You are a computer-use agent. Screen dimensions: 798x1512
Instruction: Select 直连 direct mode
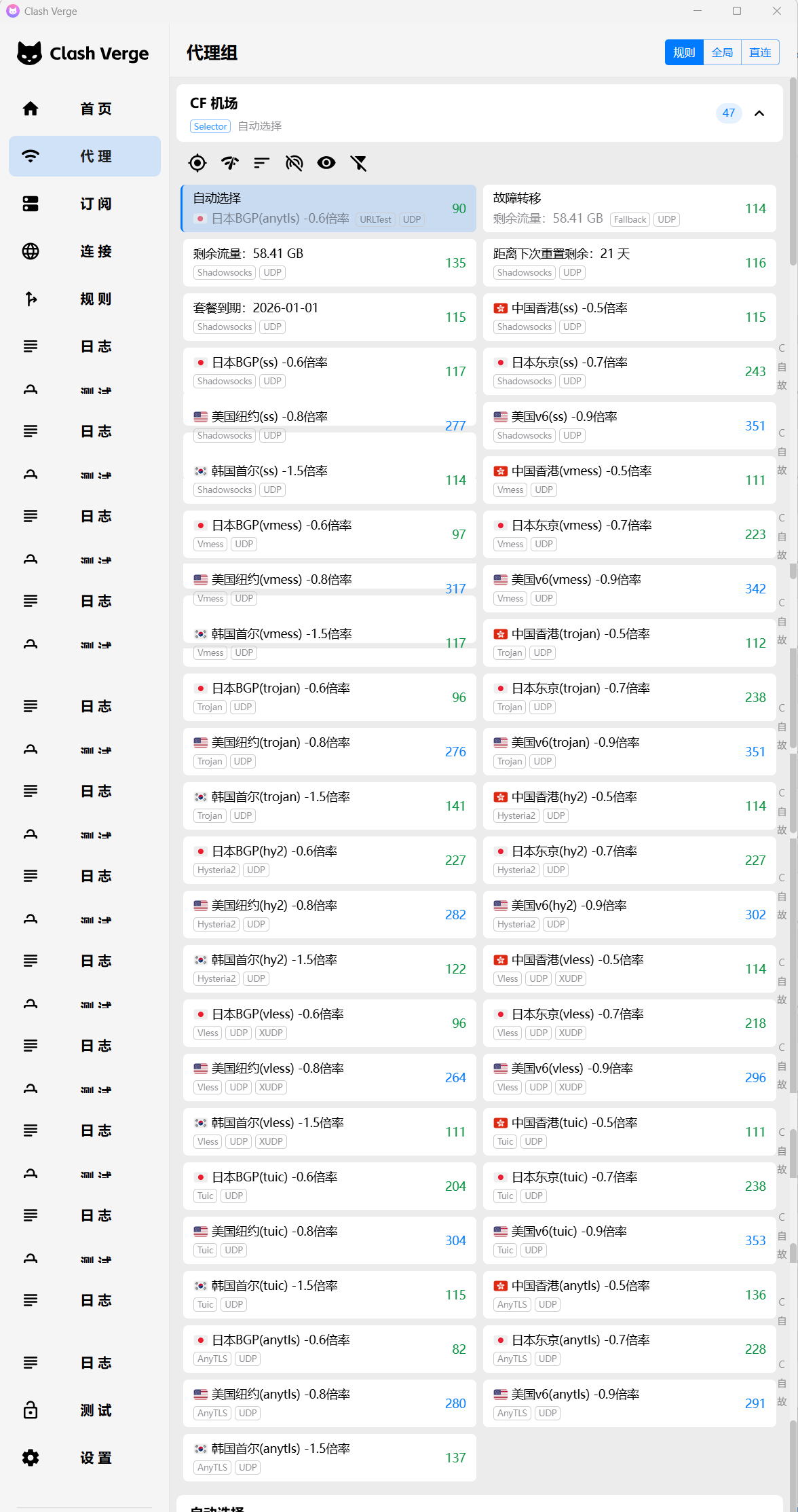(x=760, y=52)
